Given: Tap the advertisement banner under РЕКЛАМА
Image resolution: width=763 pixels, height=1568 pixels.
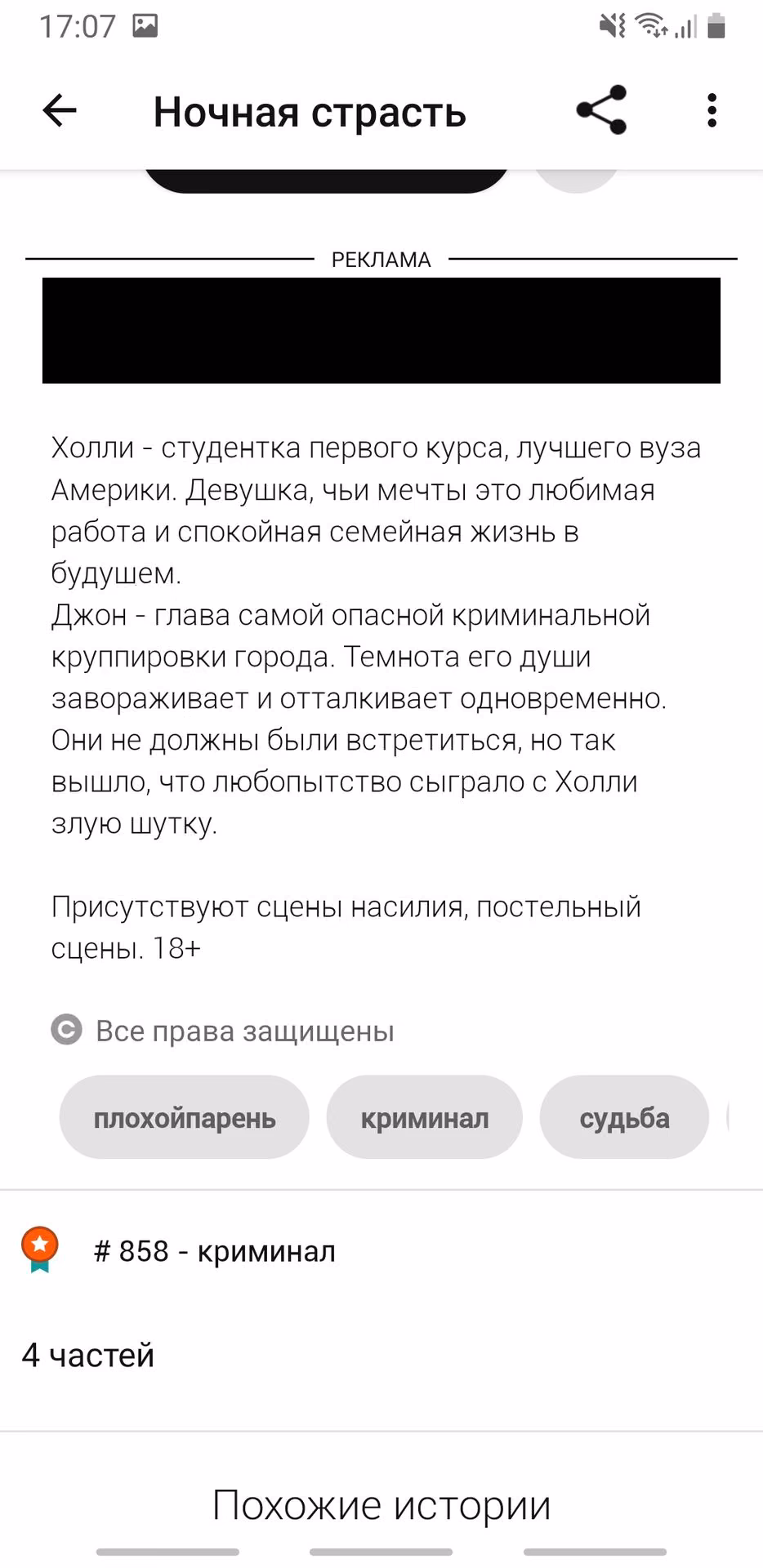Looking at the screenshot, I should [x=381, y=330].
